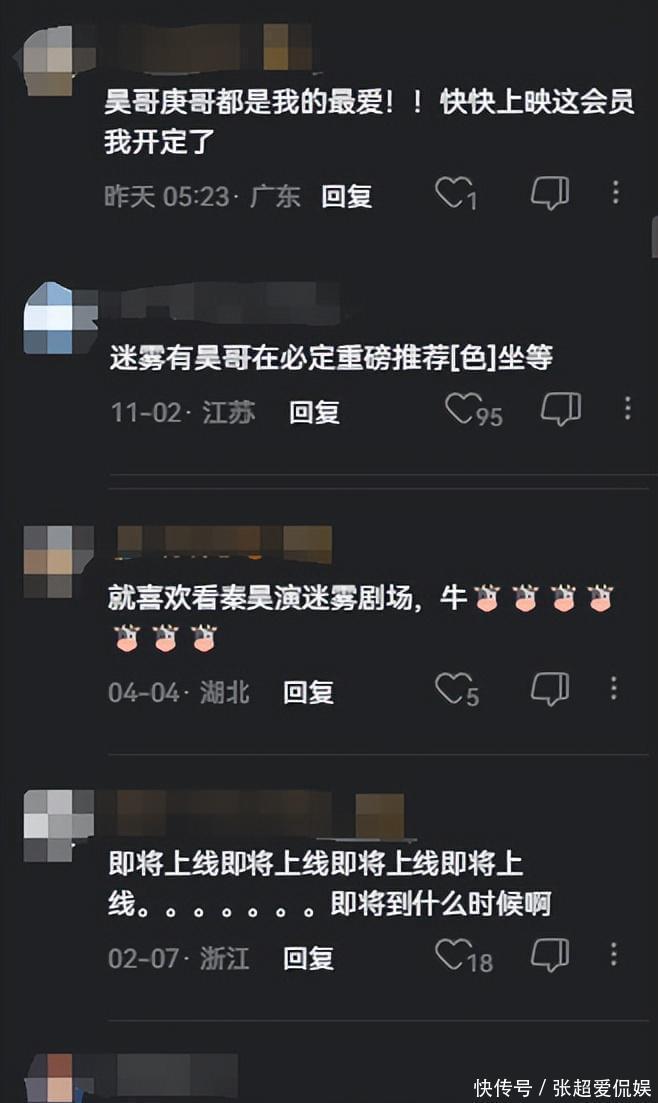
Task: Dislike the 02-07 comment from 浙江
Action: click(549, 955)
